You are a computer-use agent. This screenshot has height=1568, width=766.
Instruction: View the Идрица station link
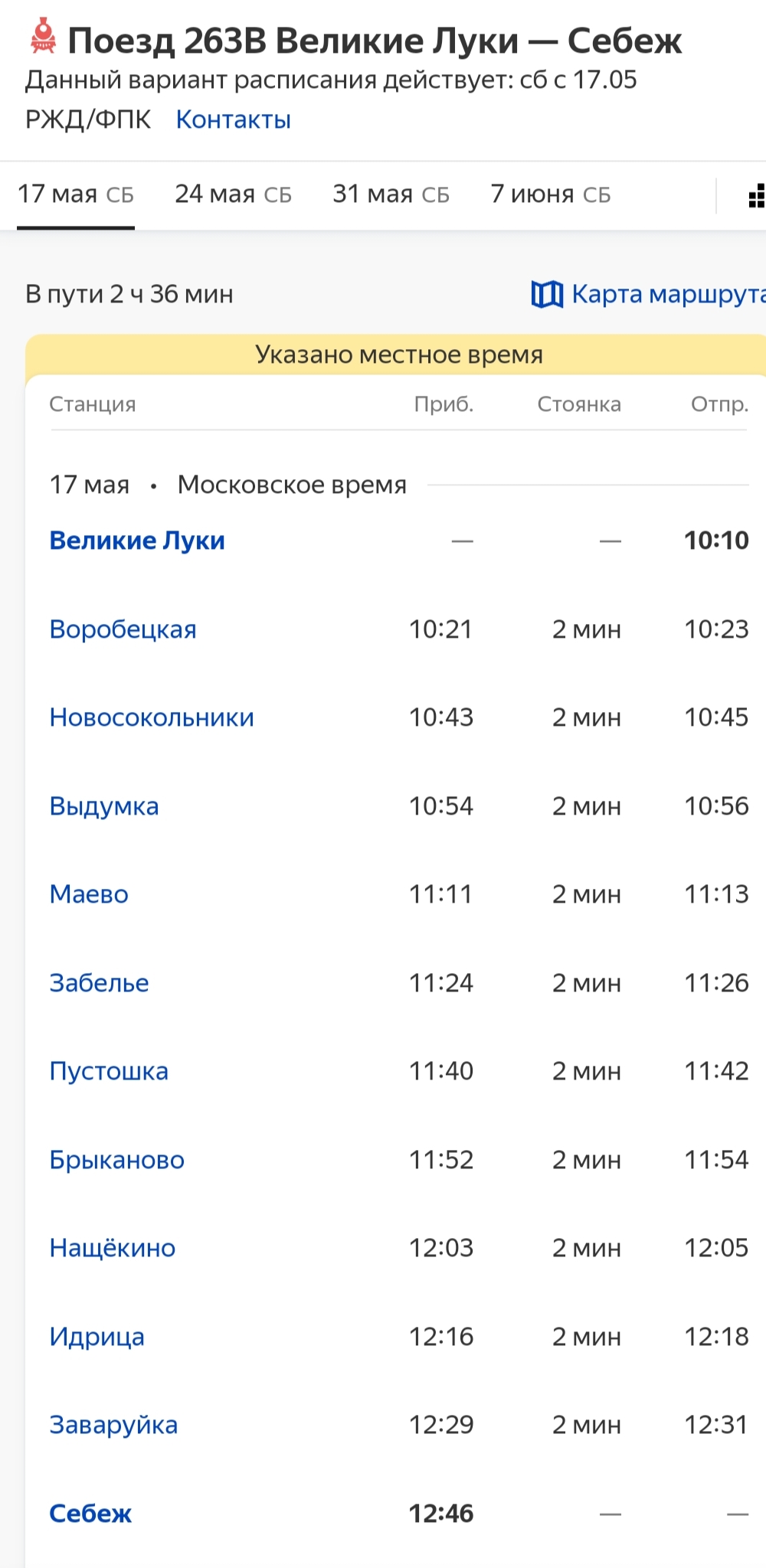point(97,1337)
